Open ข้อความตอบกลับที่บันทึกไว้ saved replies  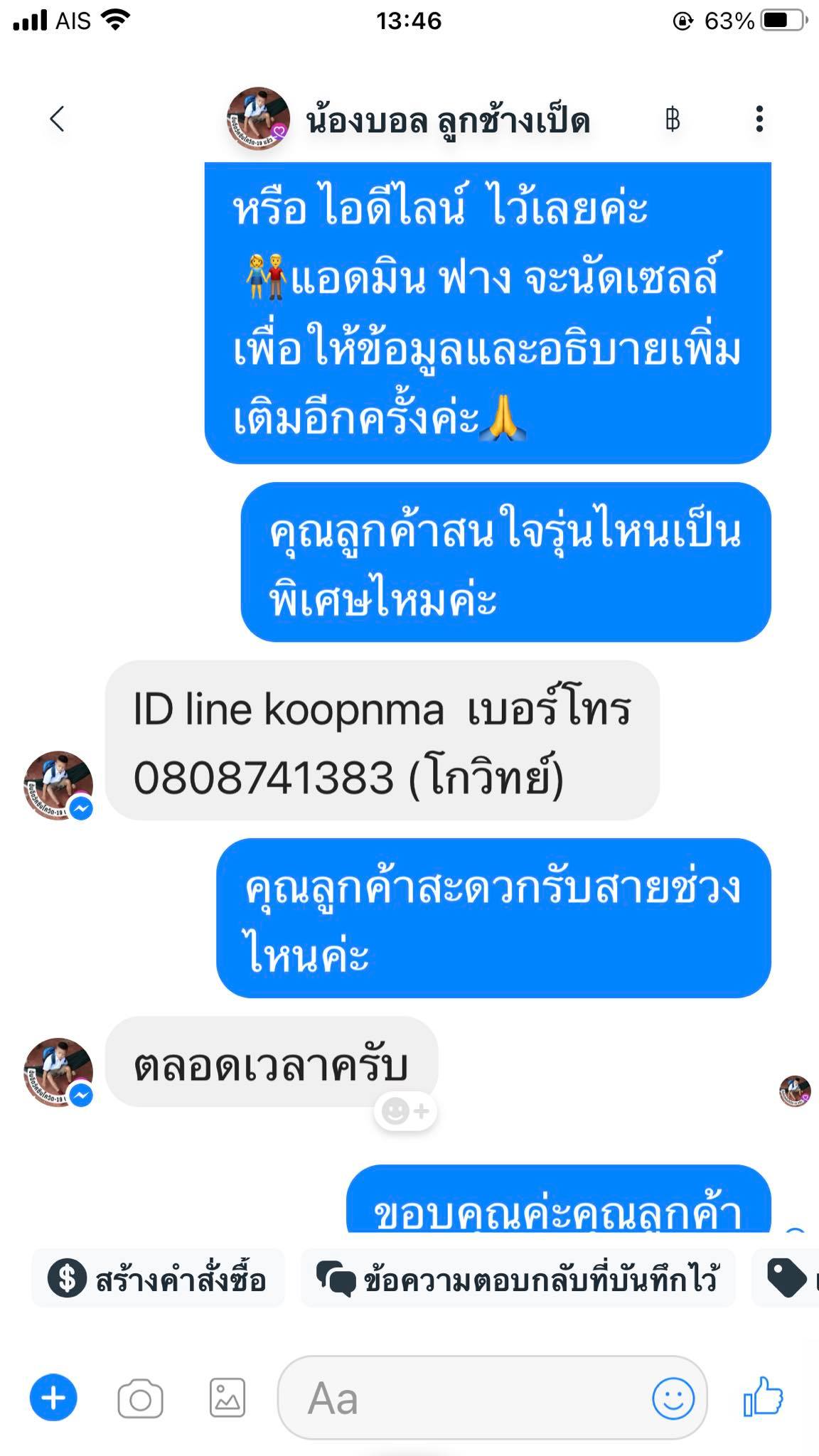pos(518,1279)
